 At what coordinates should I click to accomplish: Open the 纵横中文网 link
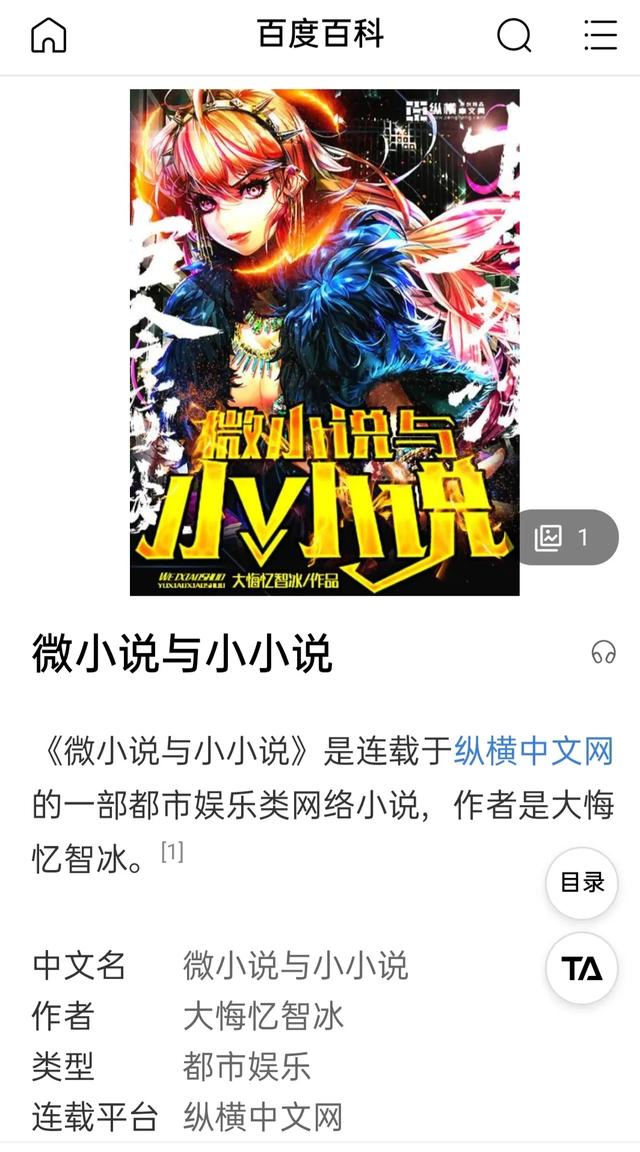(533, 752)
